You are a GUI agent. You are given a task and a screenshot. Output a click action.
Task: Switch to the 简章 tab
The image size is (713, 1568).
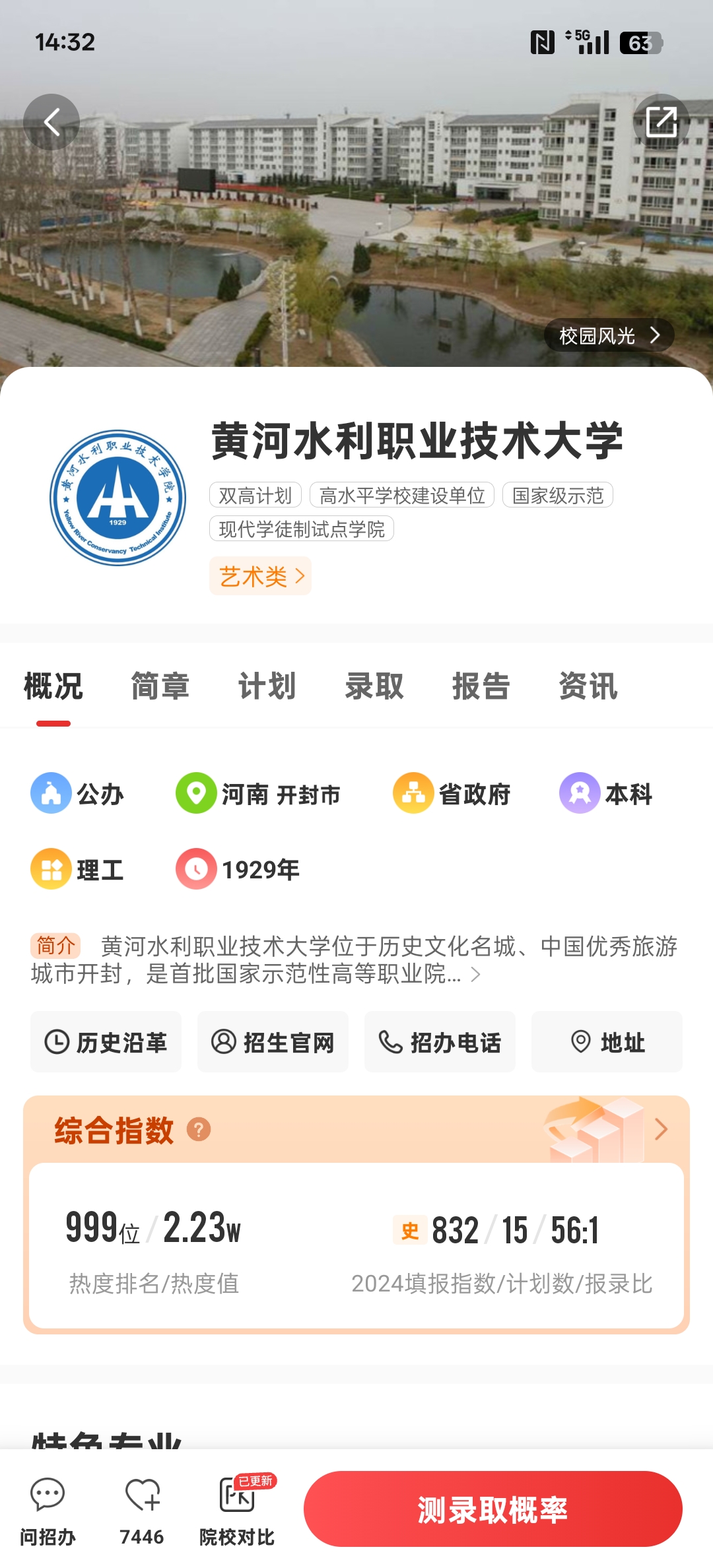point(160,686)
